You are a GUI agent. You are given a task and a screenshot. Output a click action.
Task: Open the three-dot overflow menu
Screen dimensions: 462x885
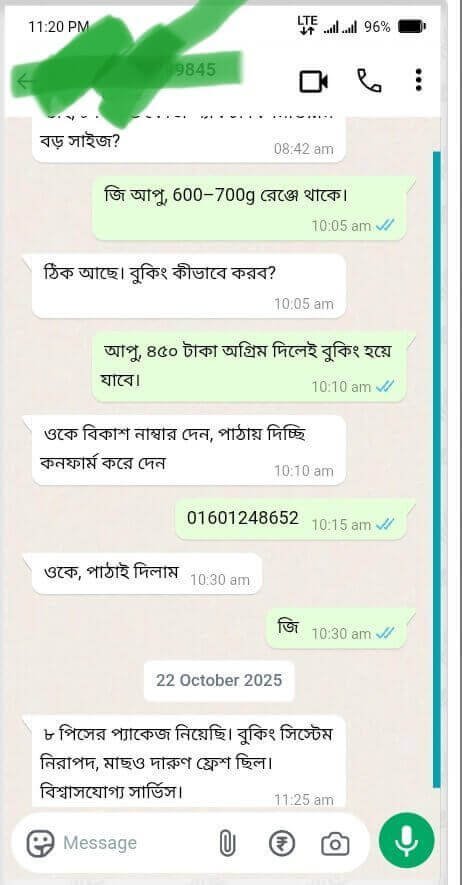418,80
